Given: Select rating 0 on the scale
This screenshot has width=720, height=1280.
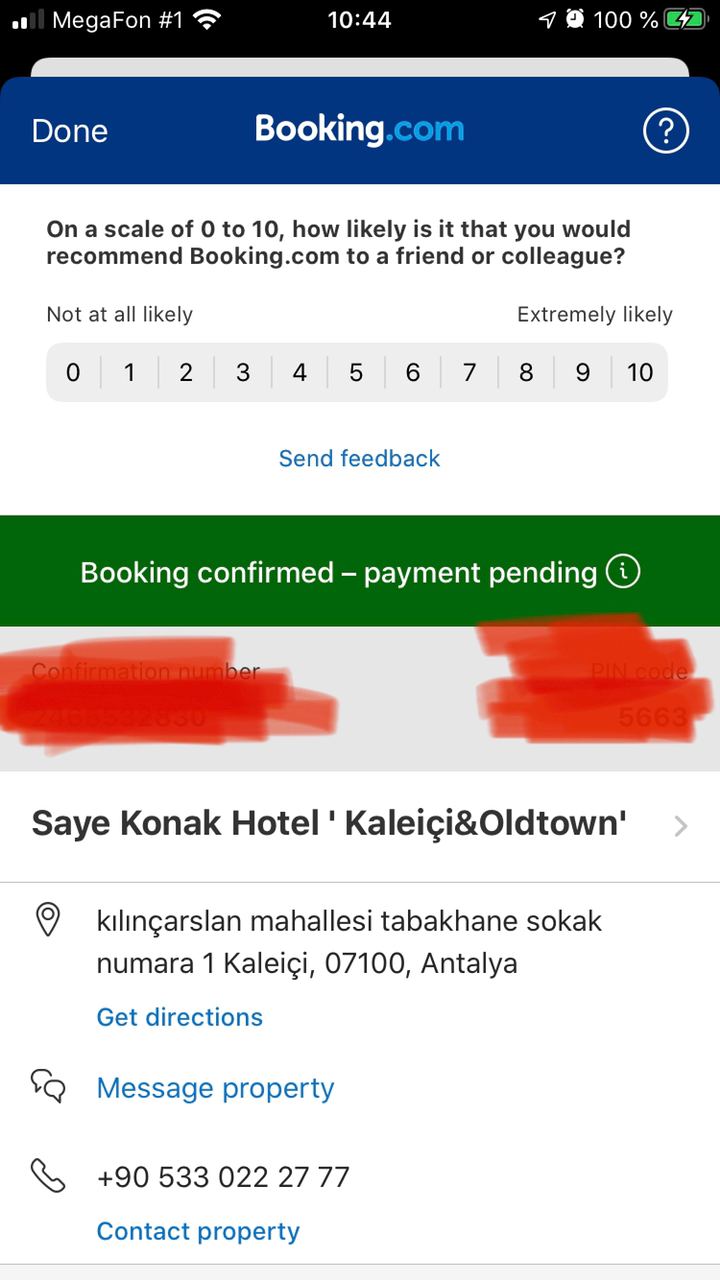Looking at the screenshot, I should pyautogui.click(x=73, y=373).
